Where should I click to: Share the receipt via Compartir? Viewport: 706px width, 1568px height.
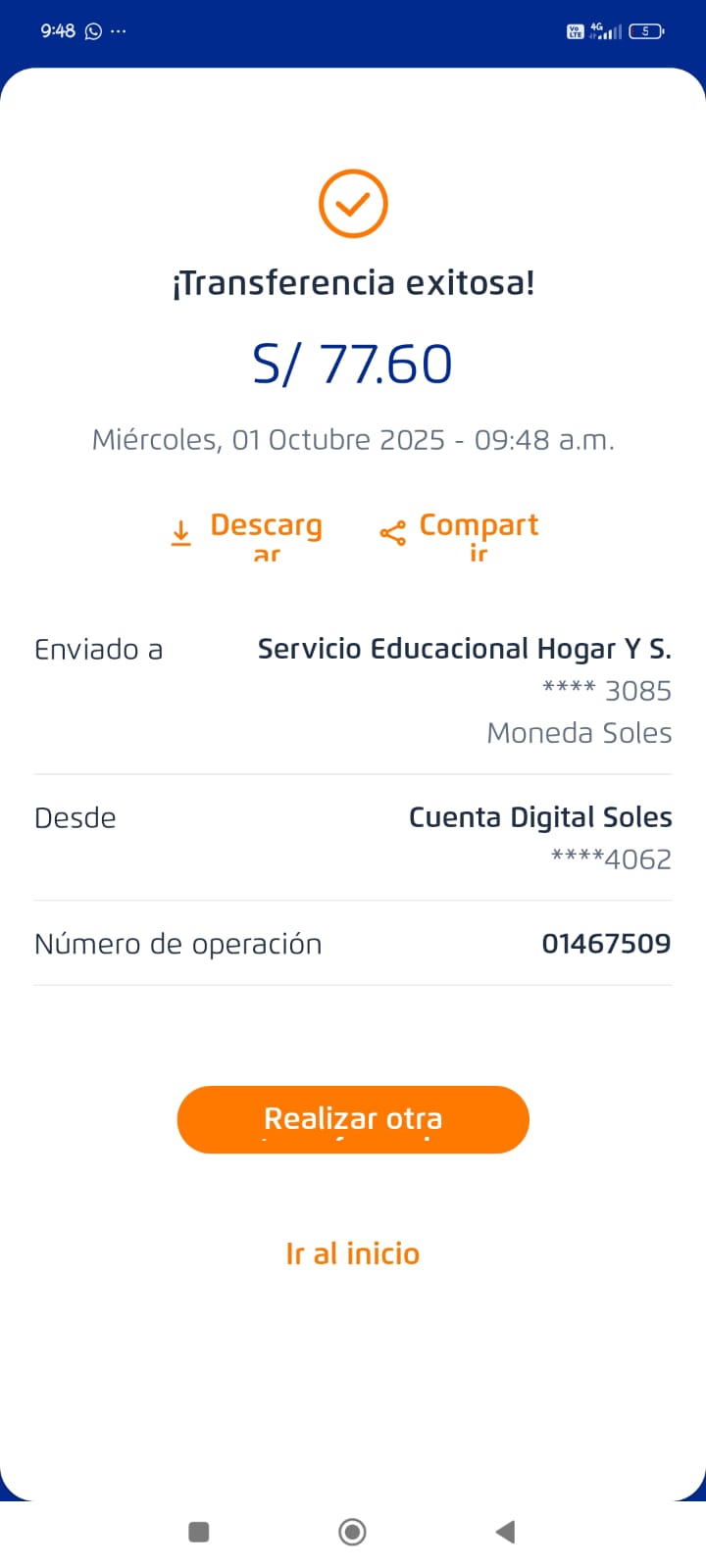coord(461,533)
